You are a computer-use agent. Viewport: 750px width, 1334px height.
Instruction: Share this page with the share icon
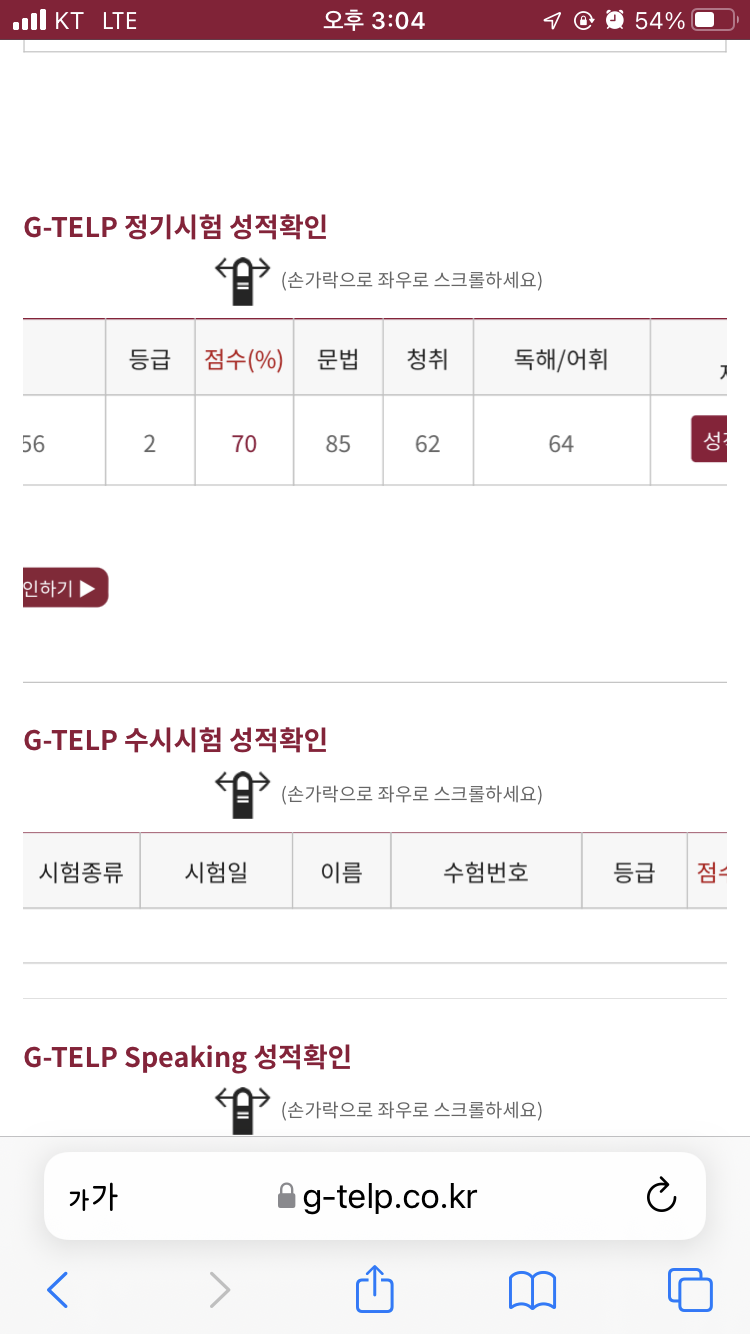click(x=375, y=1288)
